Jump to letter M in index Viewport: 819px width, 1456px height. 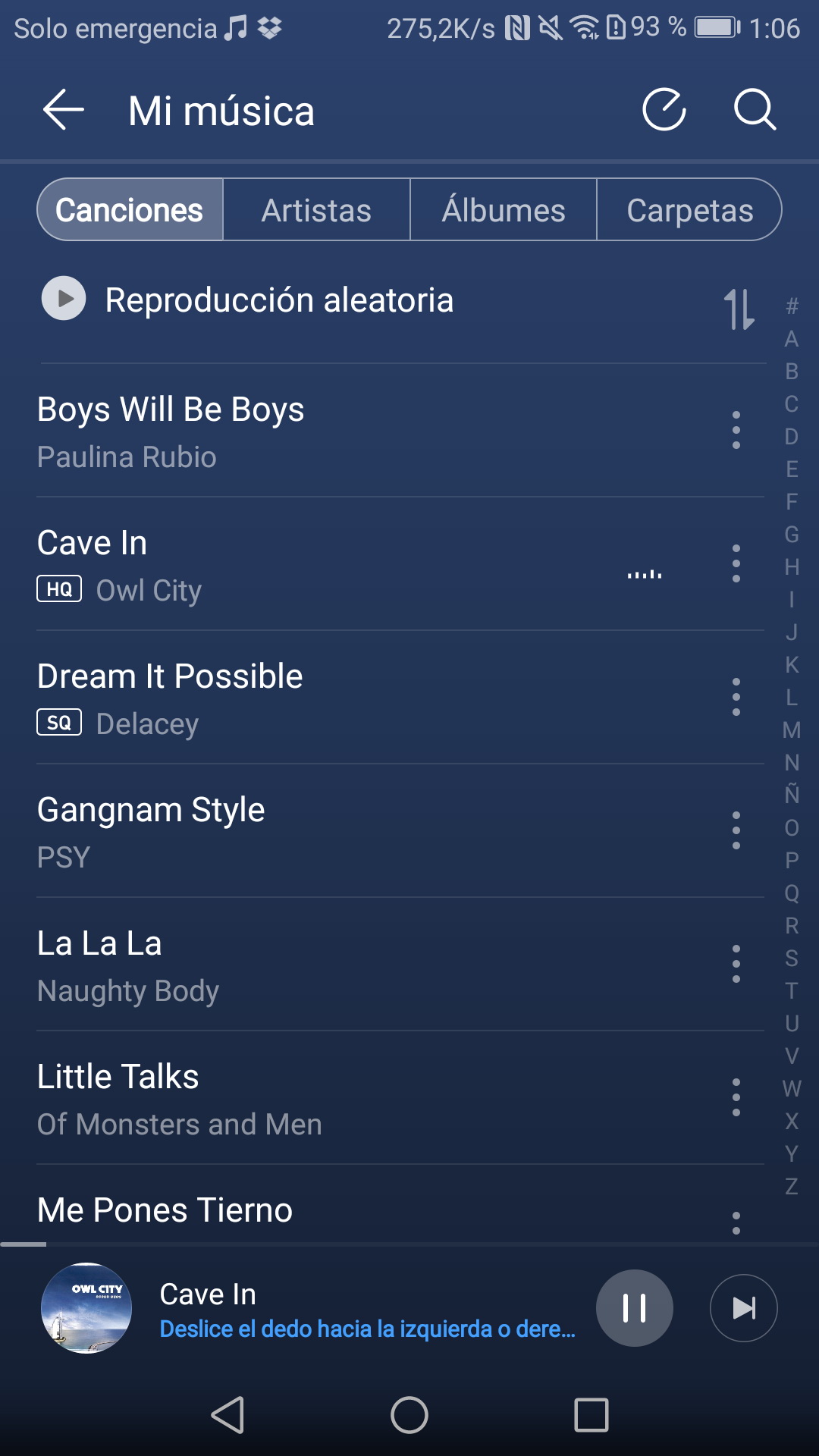(x=792, y=730)
